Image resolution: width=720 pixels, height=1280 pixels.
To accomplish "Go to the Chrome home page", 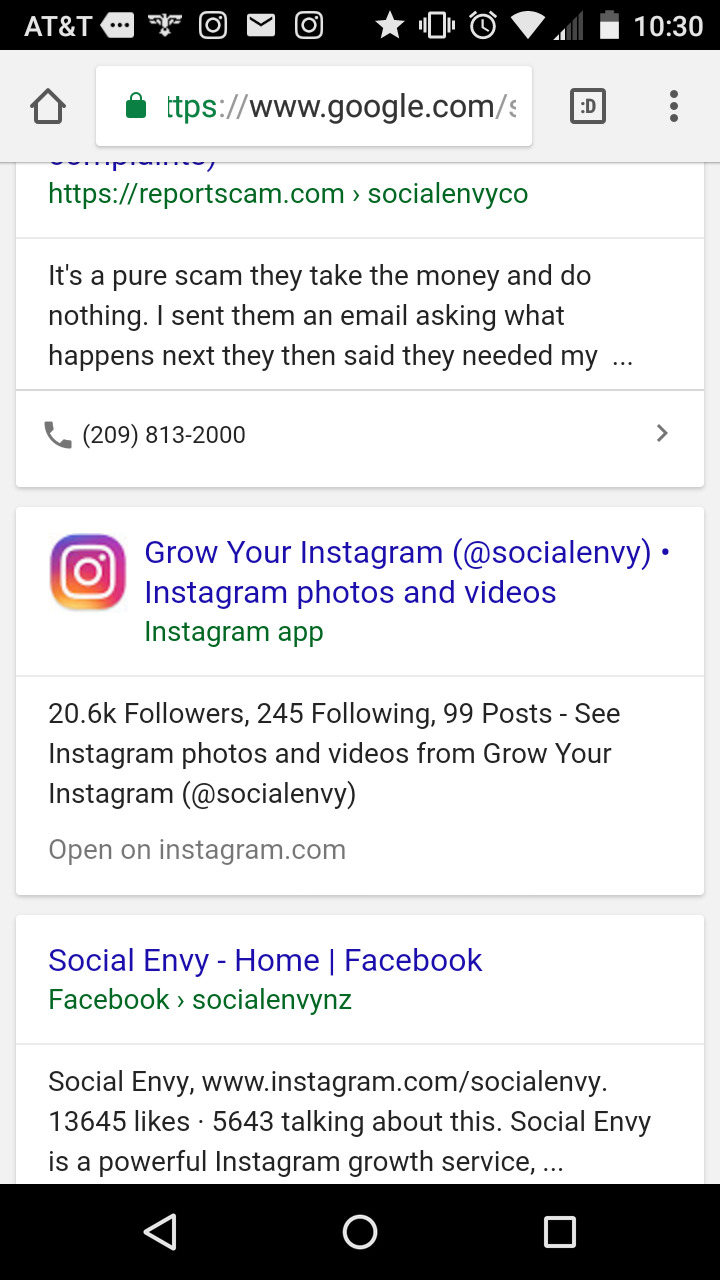I will (x=48, y=106).
